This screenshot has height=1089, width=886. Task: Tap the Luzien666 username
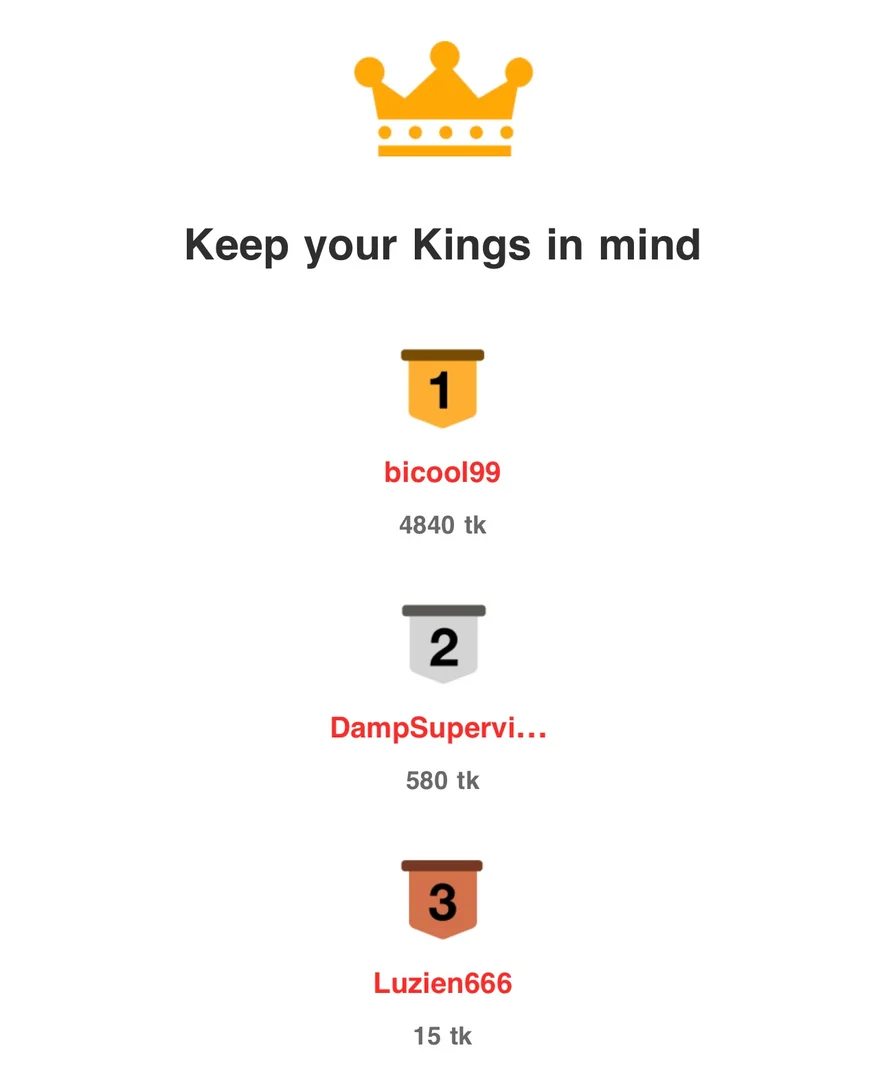coord(442,983)
